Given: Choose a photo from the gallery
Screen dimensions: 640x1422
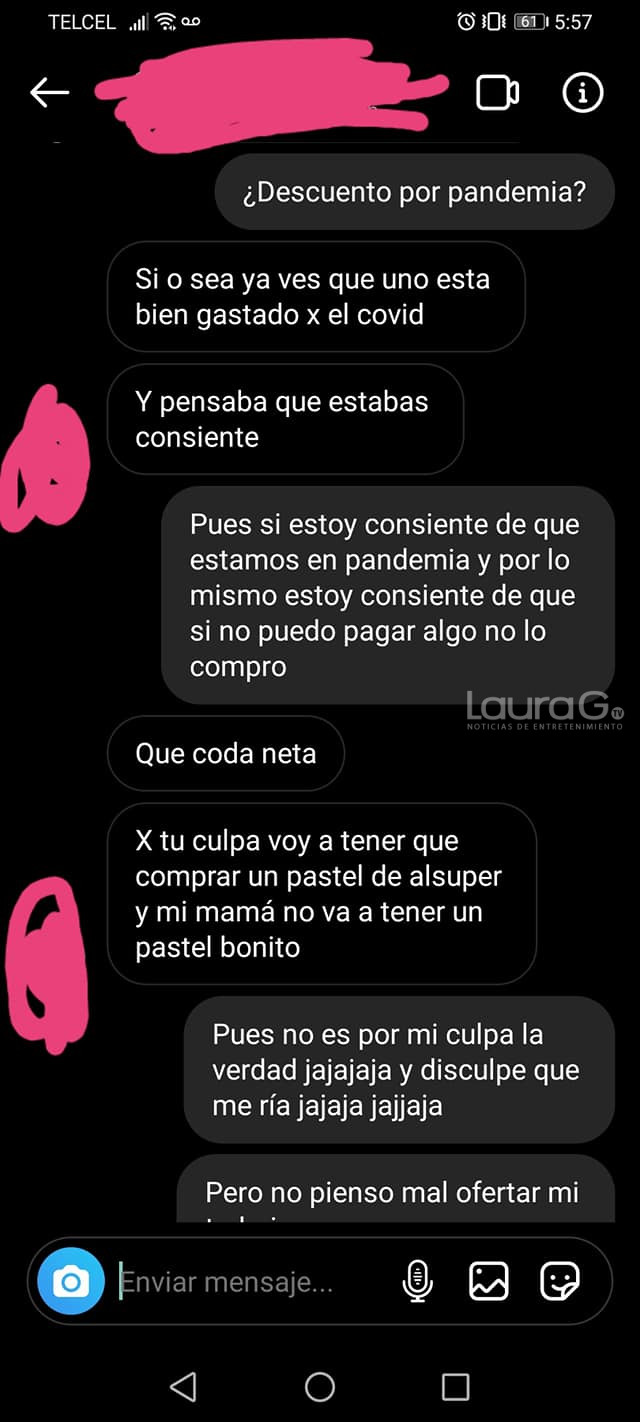Looking at the screenshot, I should point(488,1281).
